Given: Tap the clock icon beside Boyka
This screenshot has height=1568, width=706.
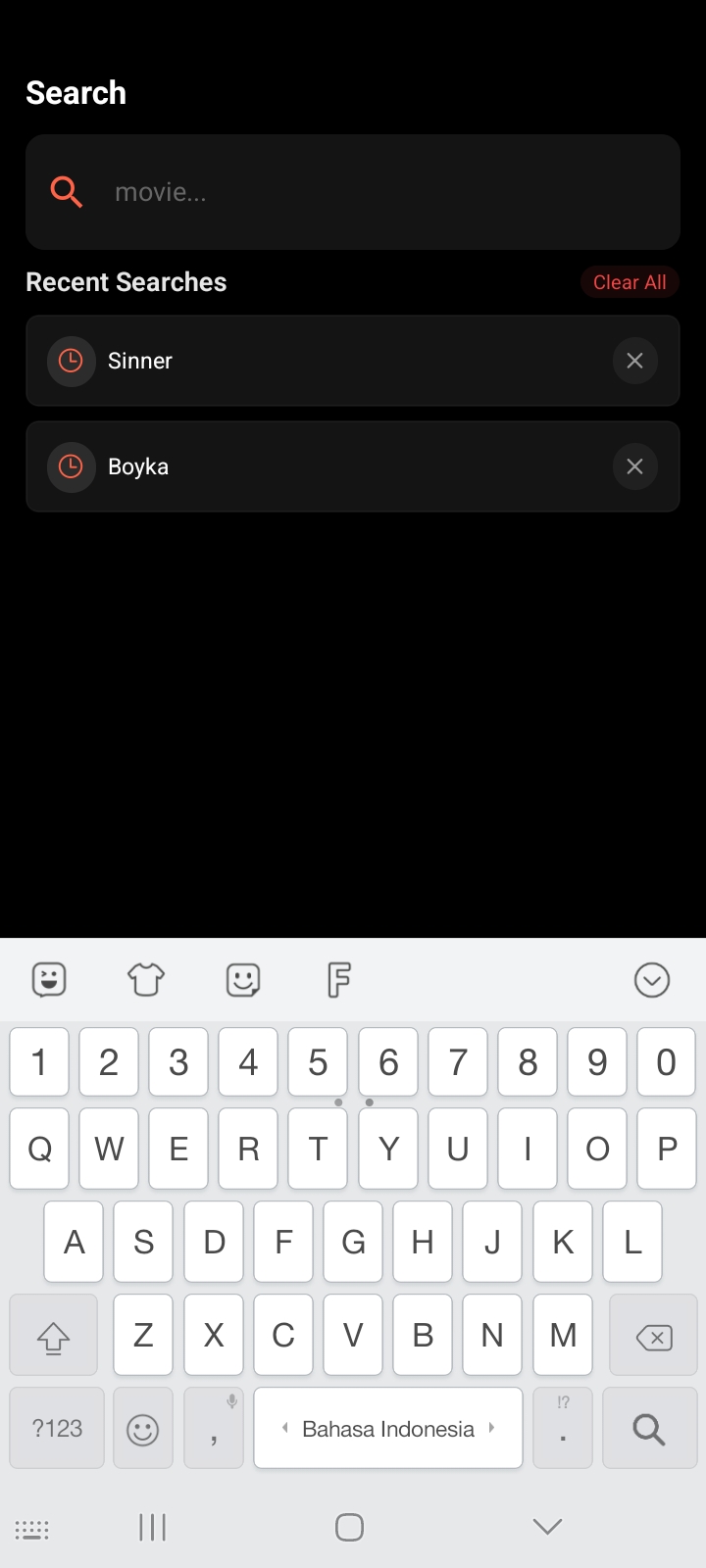Looking at the screenshot, I should pyautogui.click(x=71, y=466).
